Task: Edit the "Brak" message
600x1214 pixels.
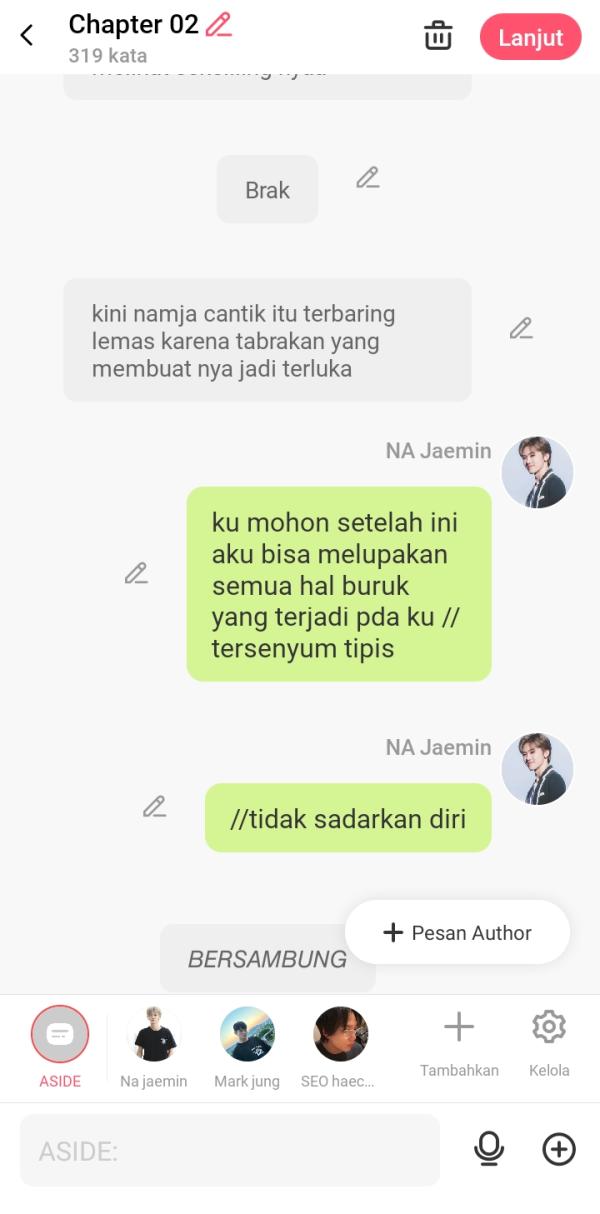Action: pyautogui.click(x=368, y=178)
